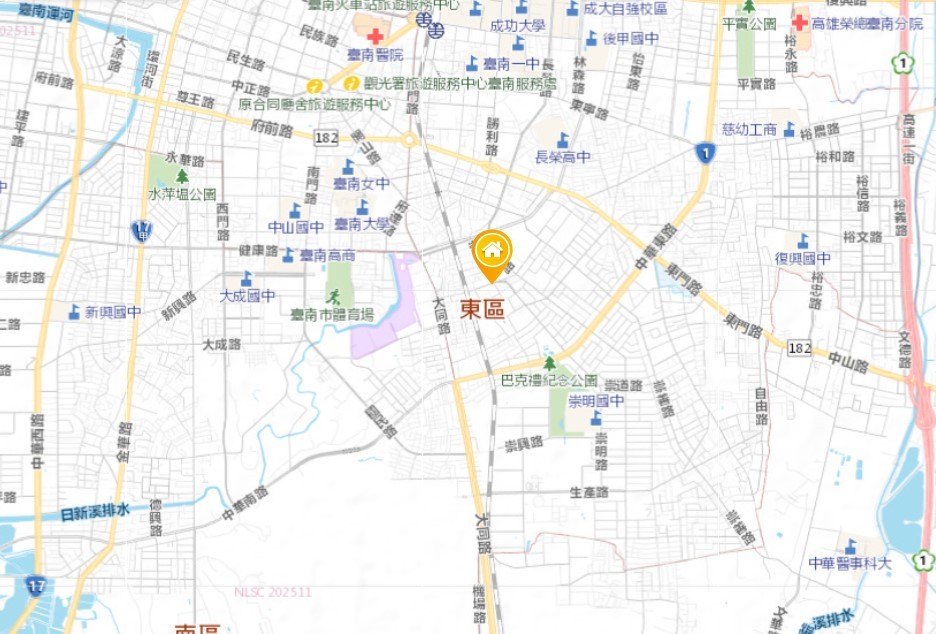The width and height of the screenshot is (936, 634).
Task: Tap the orange home location marker
Action: pyautogui.click(x=492, y=252)
